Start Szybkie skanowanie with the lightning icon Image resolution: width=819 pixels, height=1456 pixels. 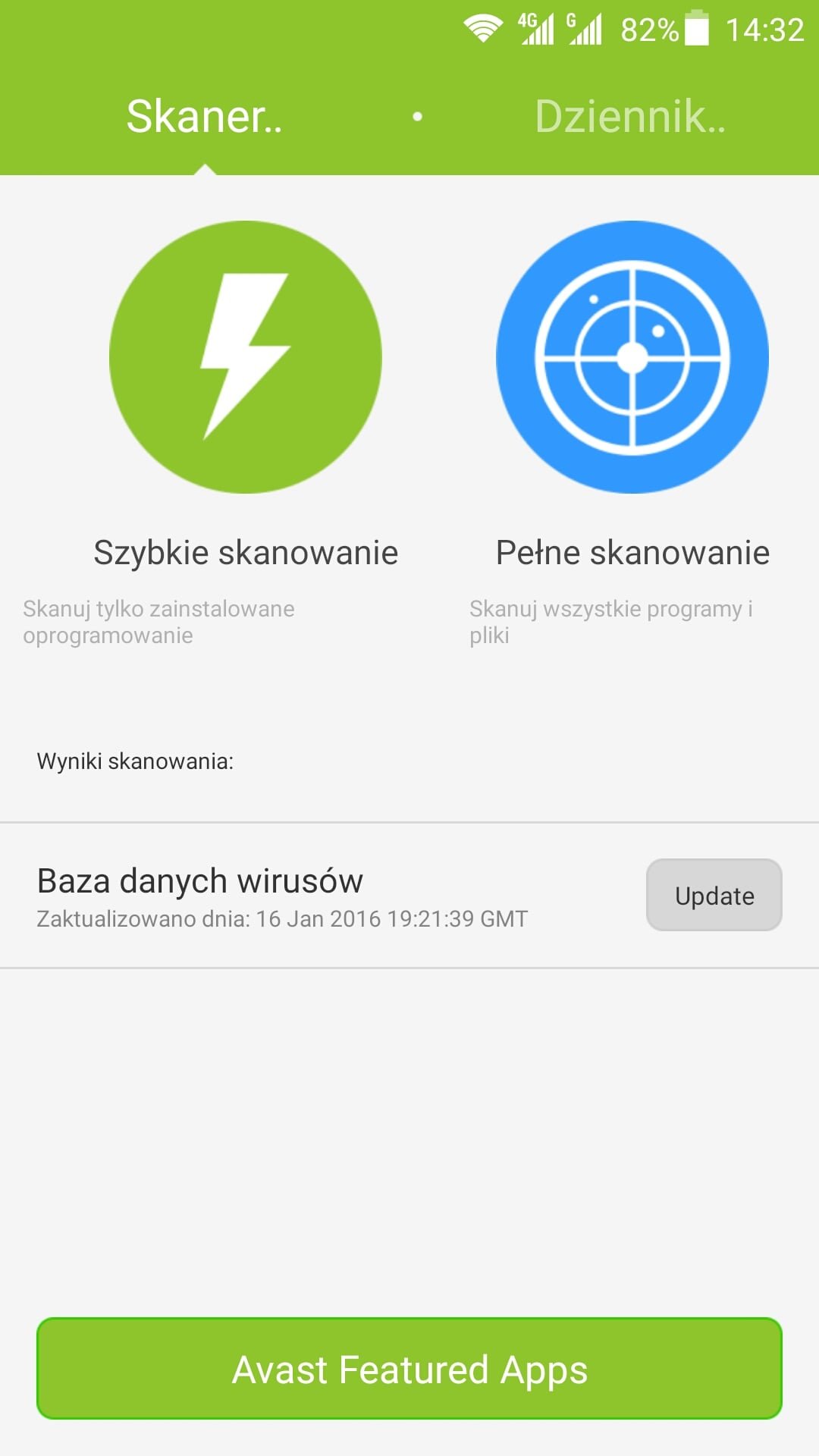point(246,357)
